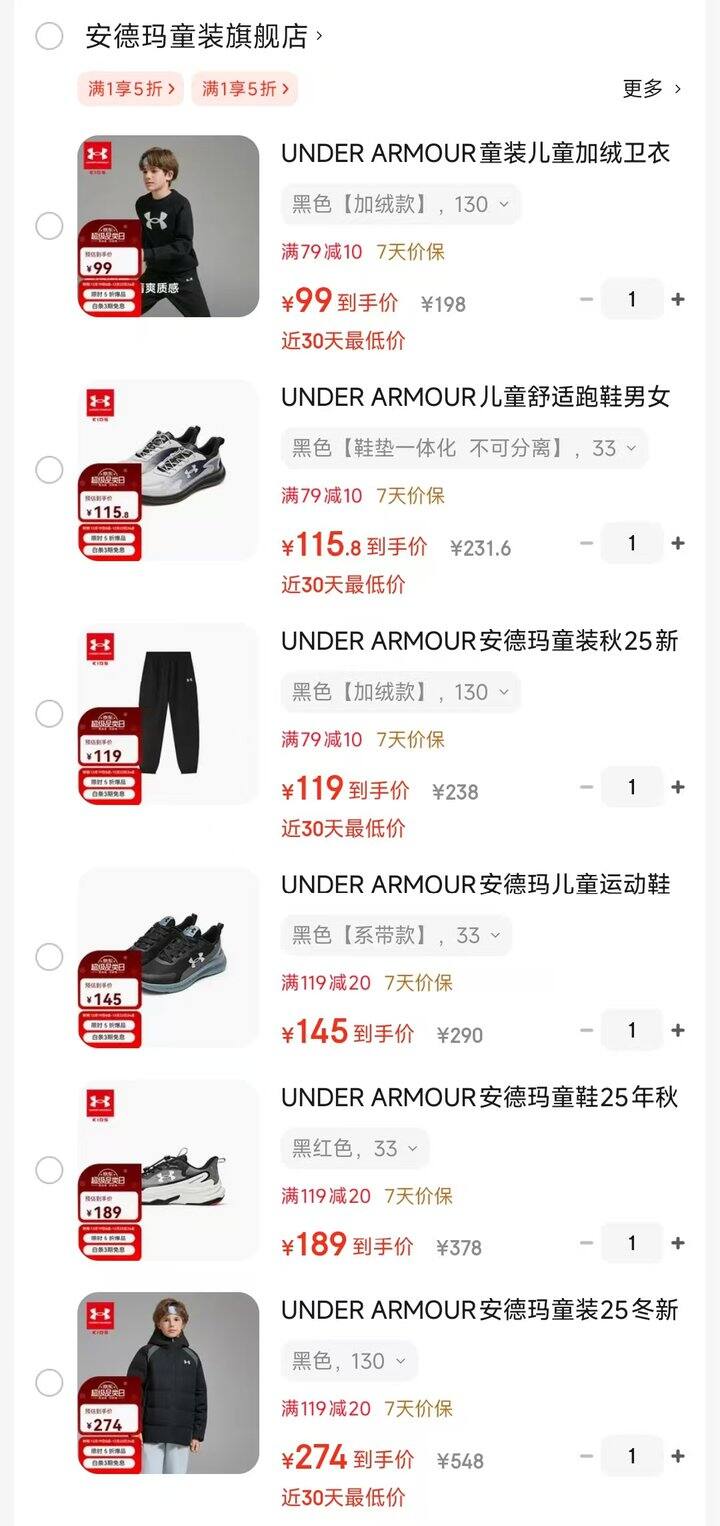Open the 鞋垫一体化 spec dropdown

pyautogui.click(x=464, y=448)
